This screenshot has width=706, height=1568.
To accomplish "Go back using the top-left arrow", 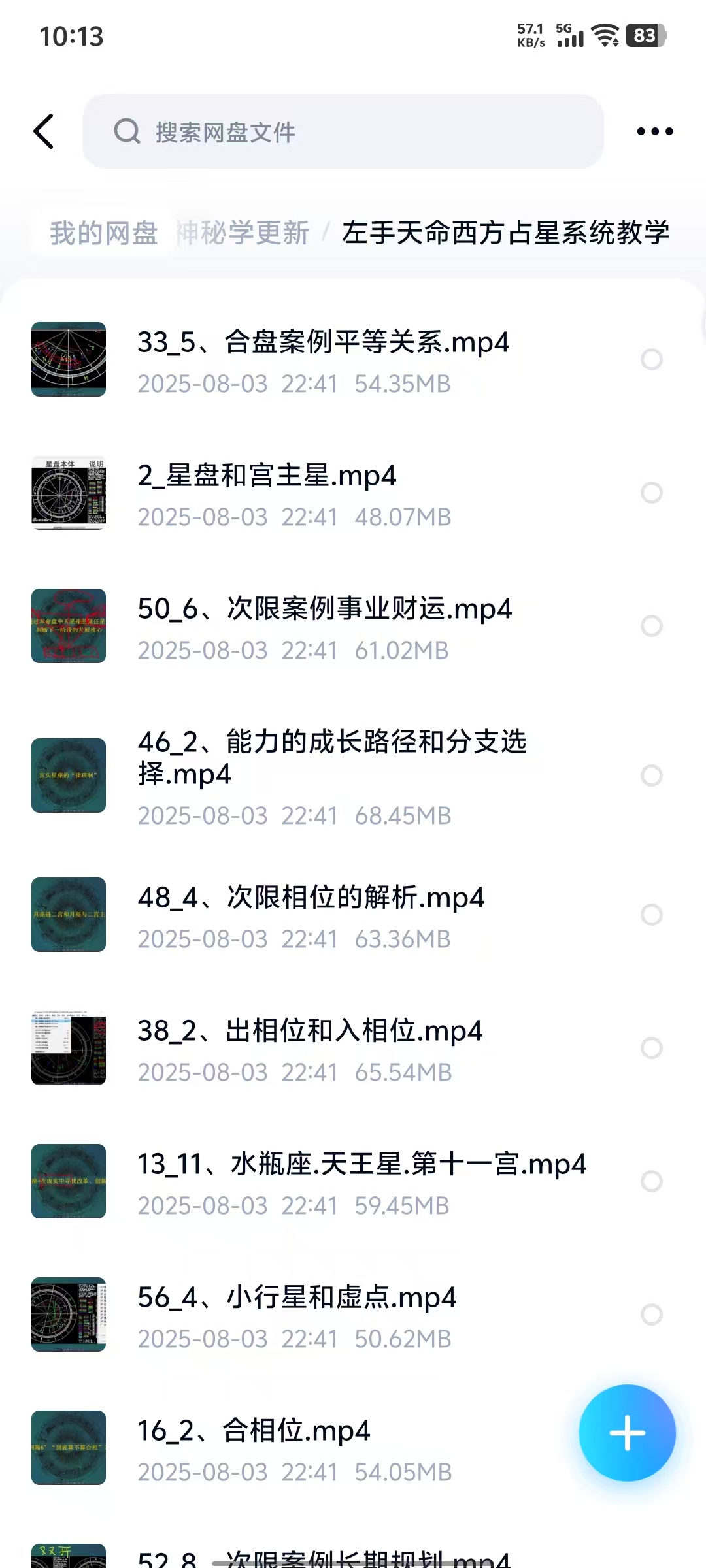I will coord(44,131).
